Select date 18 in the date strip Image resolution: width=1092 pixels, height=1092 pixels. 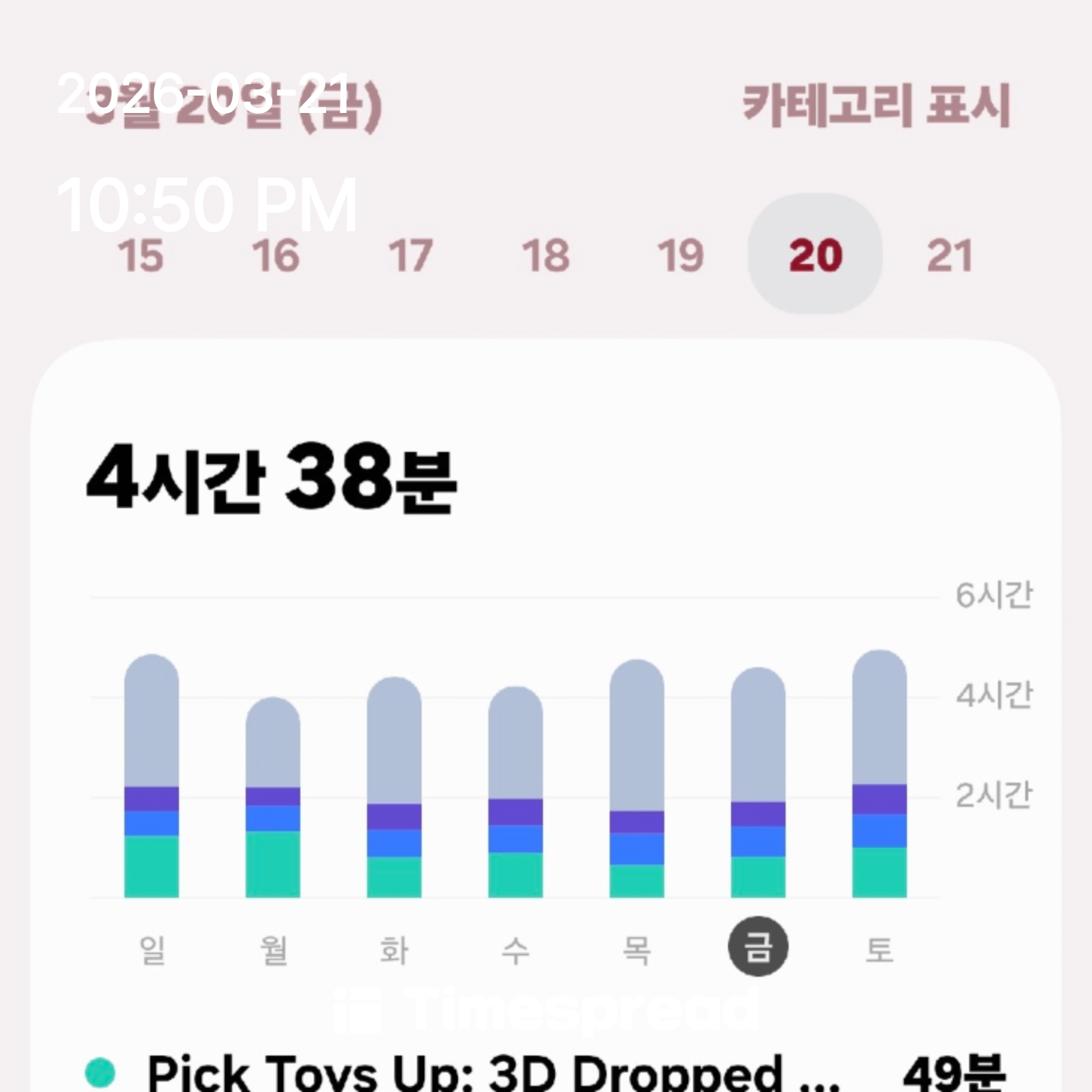(x=545, y=256)
